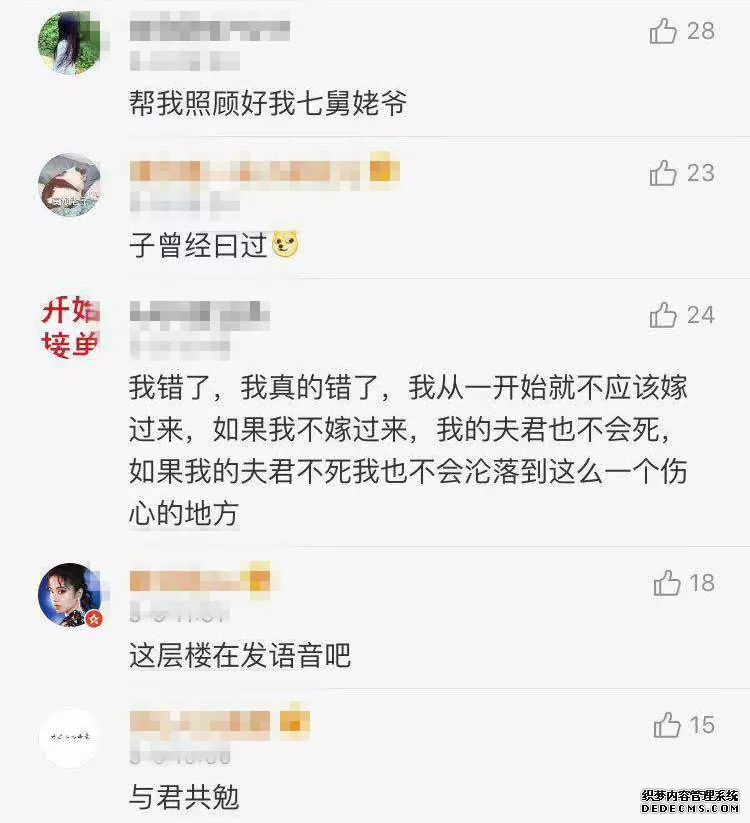Like the comment starting 我错了，我真的错了

pos(664,316)
